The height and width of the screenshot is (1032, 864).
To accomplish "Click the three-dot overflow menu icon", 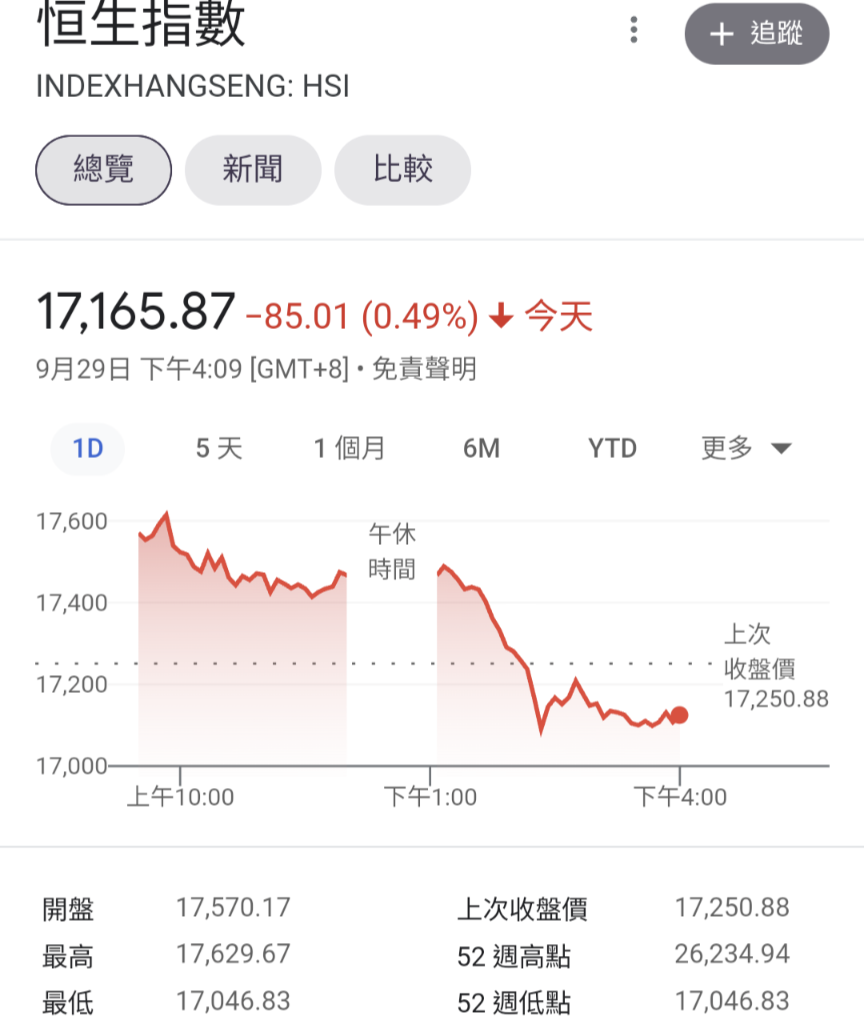I will click(633, 31).
